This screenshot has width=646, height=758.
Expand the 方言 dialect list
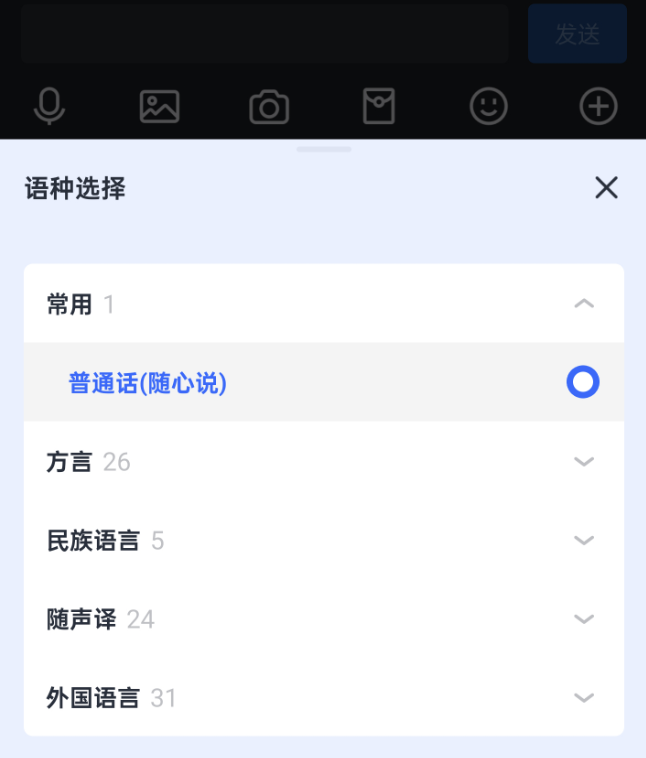pos(584,462)
